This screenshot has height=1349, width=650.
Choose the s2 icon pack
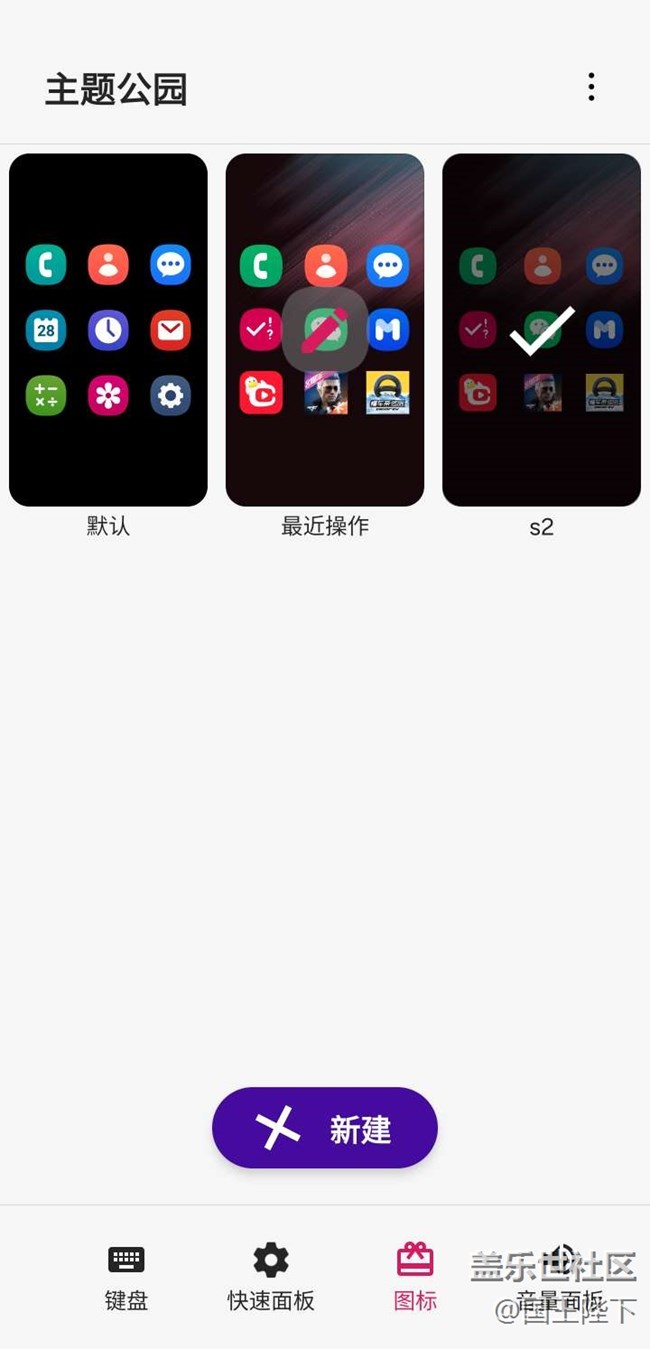541,330
